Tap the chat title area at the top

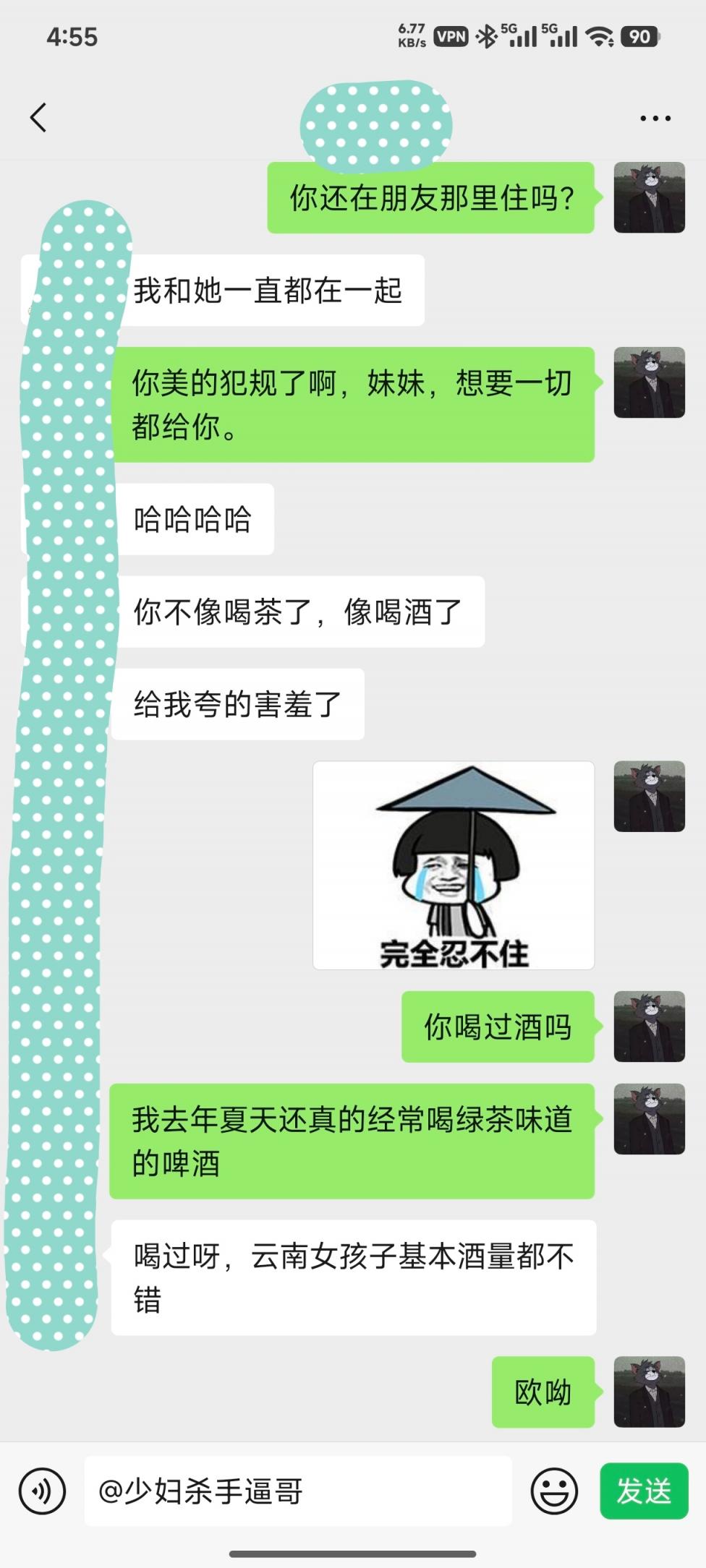378,121
